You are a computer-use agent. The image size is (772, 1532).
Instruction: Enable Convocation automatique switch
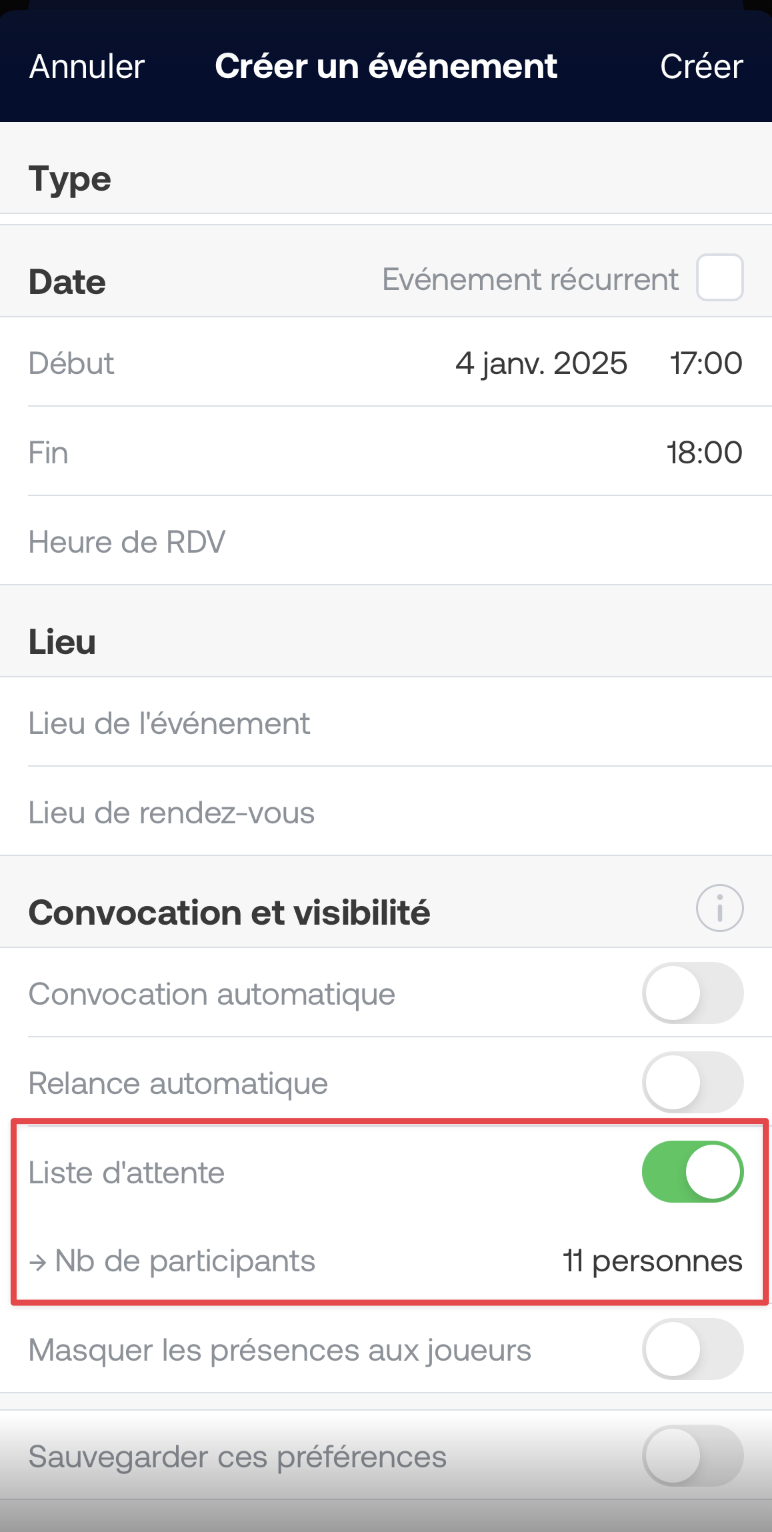pyautogui.click(x=693, y=994)
